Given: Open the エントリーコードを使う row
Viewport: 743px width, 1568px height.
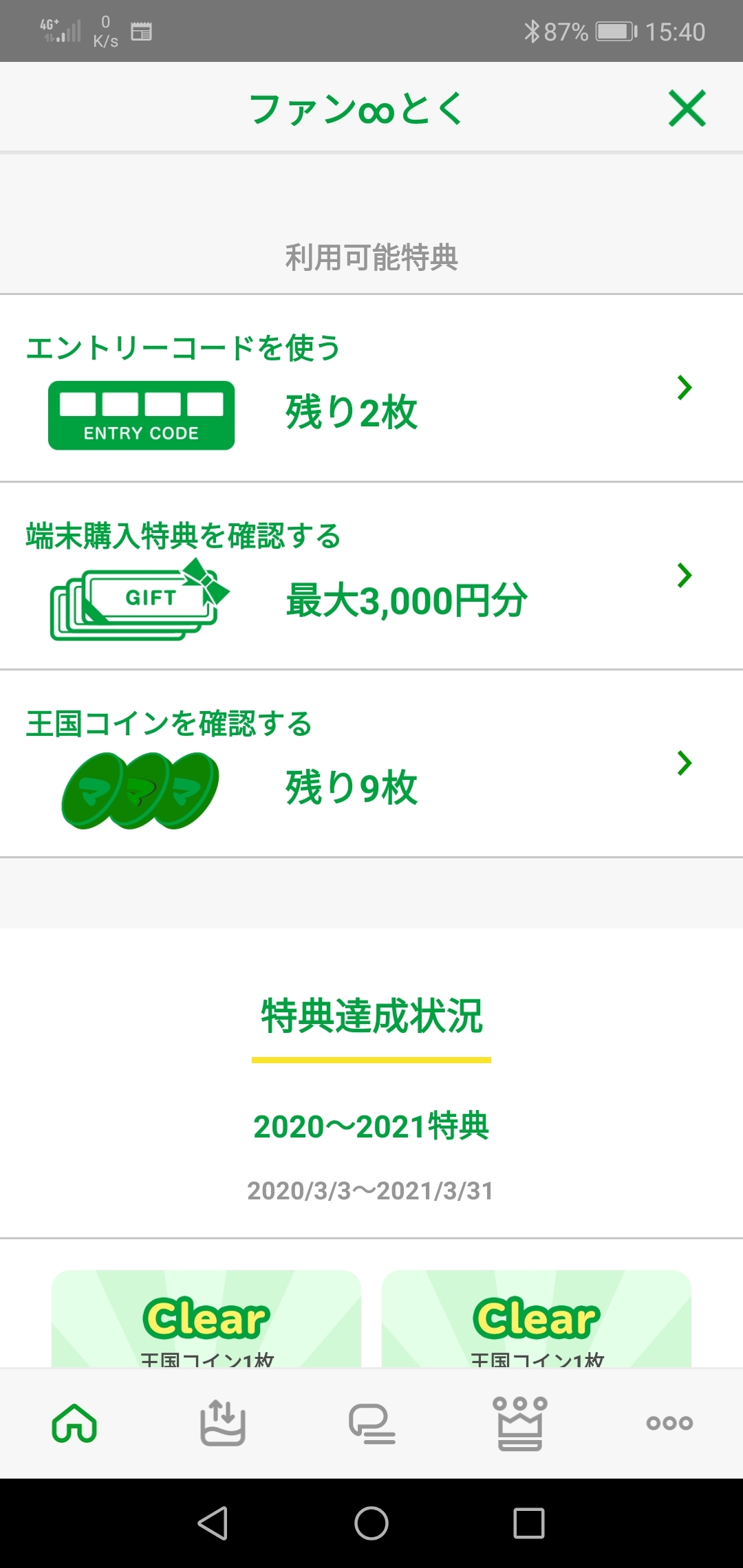Looking at the screenshot, I should (x=371, y=389).
